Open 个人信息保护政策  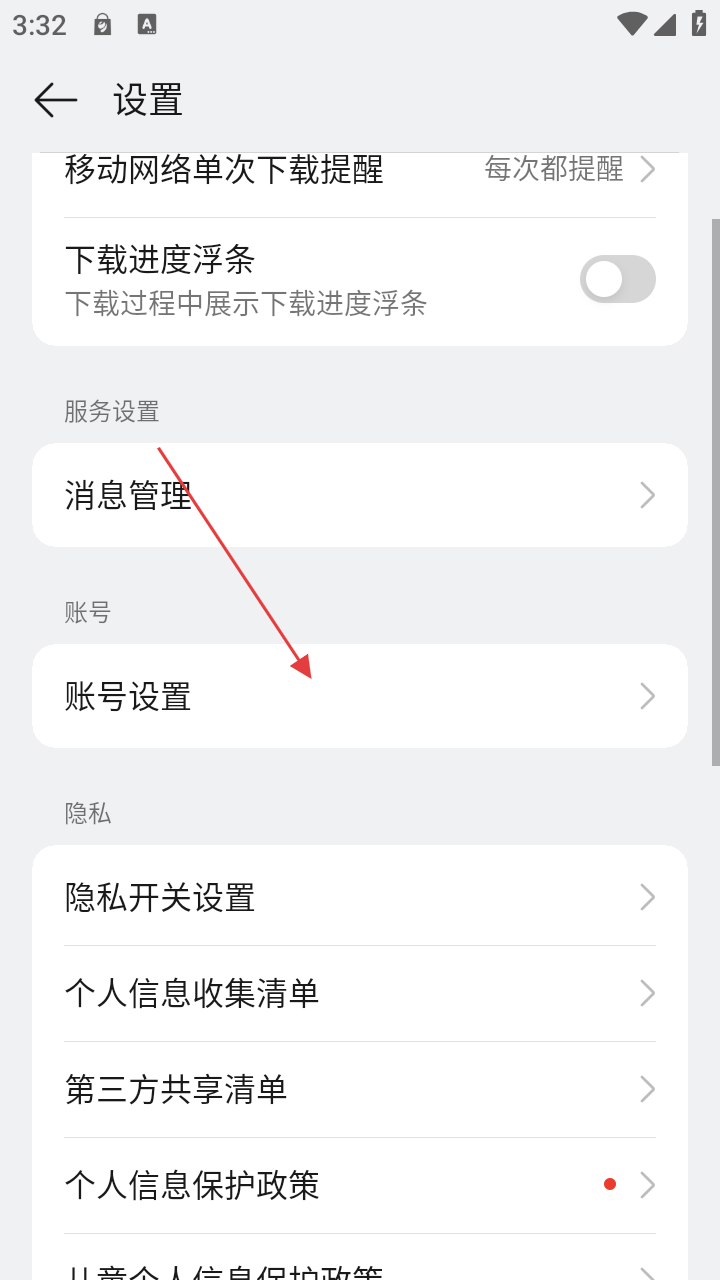[360, 1185]
